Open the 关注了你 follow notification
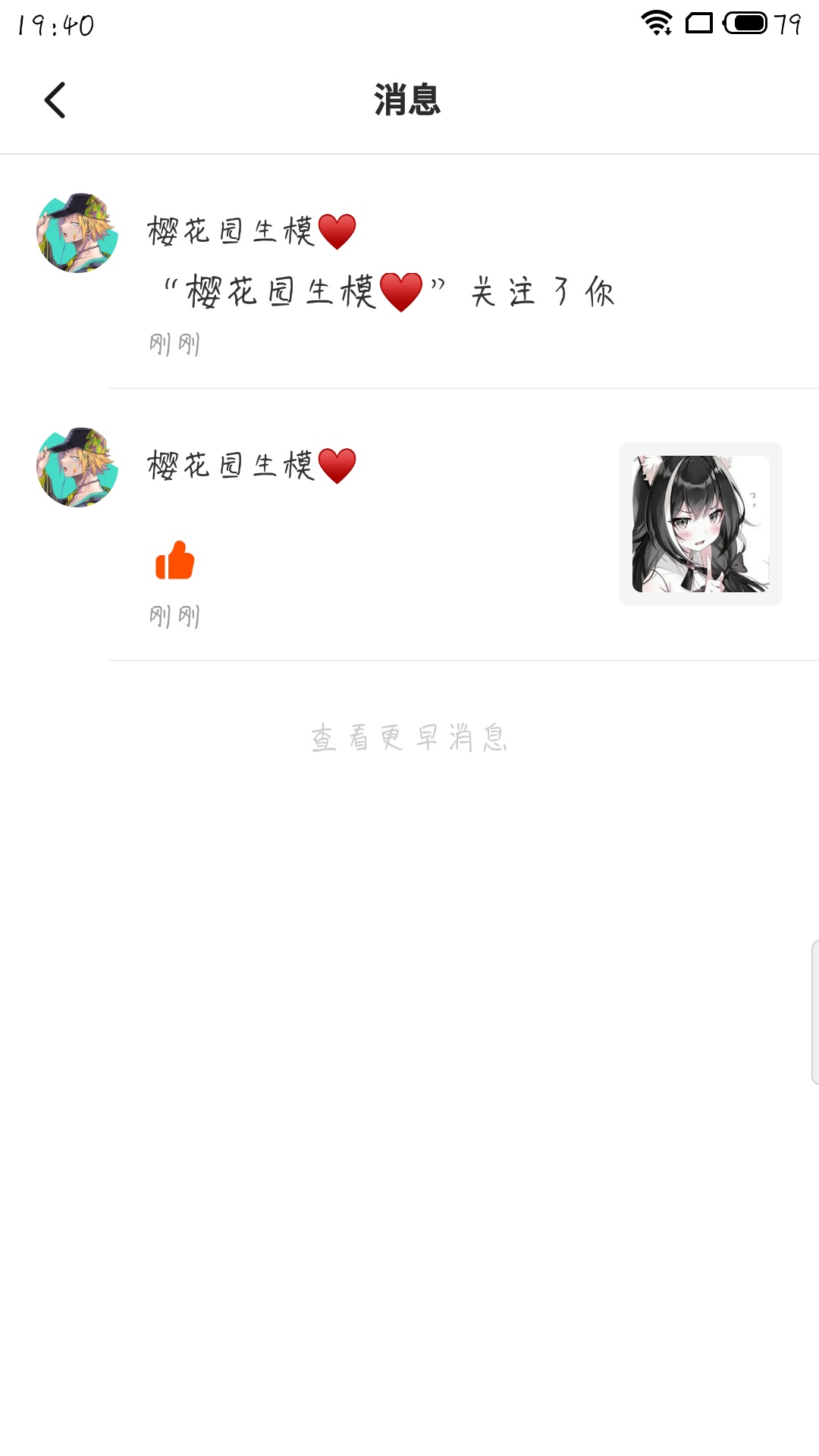 [x=409, y=271]
